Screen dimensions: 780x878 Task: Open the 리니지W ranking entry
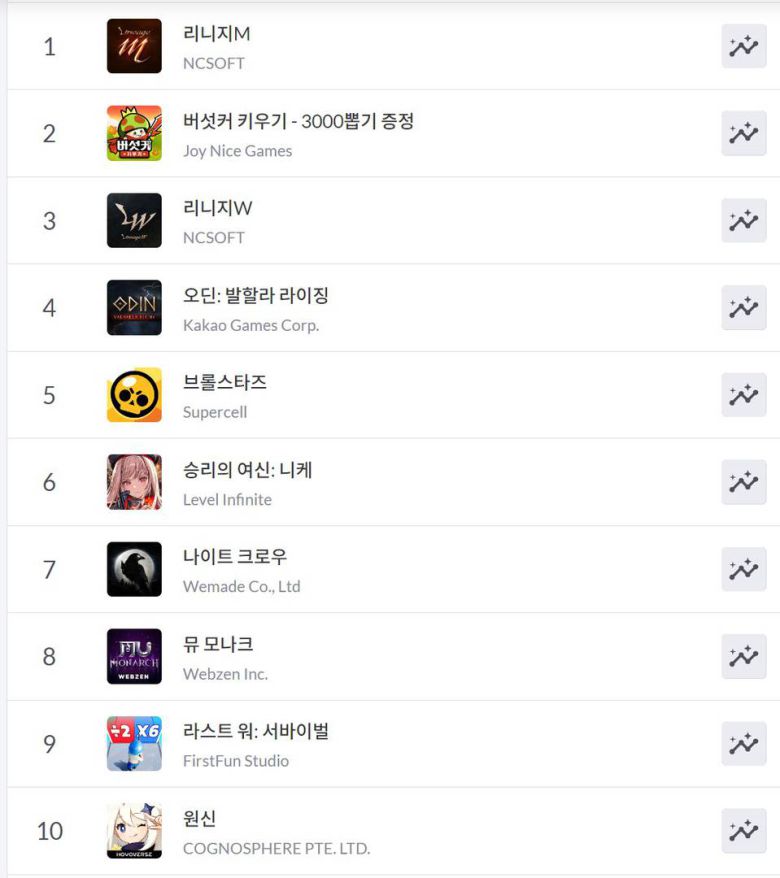point(218,209)
